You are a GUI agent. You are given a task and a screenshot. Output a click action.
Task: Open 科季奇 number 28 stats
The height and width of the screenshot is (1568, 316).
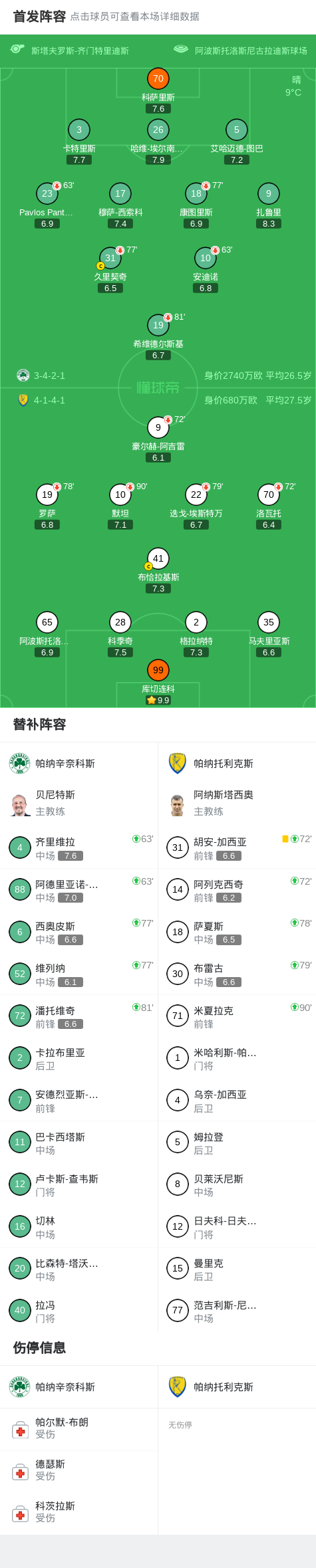(120, 634)
